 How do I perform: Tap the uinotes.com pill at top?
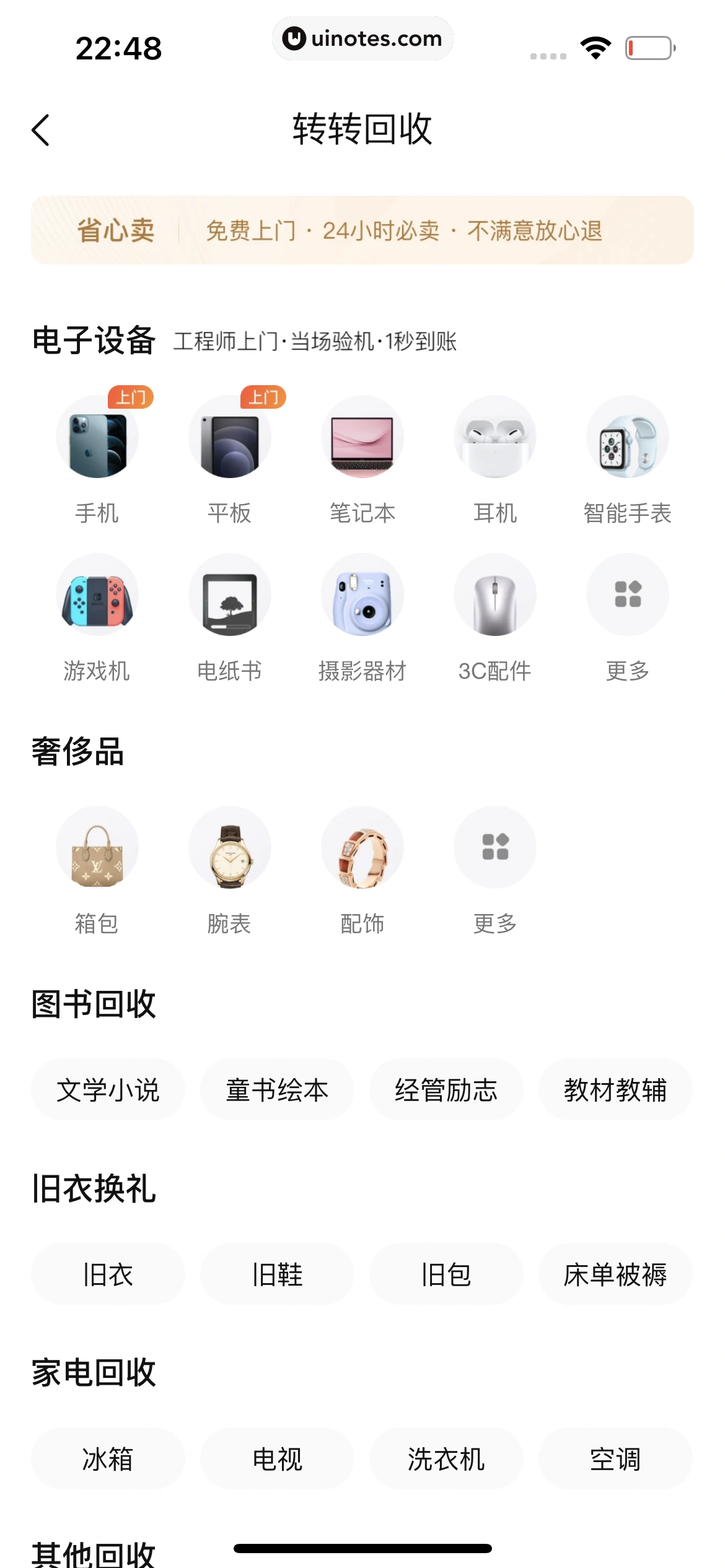362,38
